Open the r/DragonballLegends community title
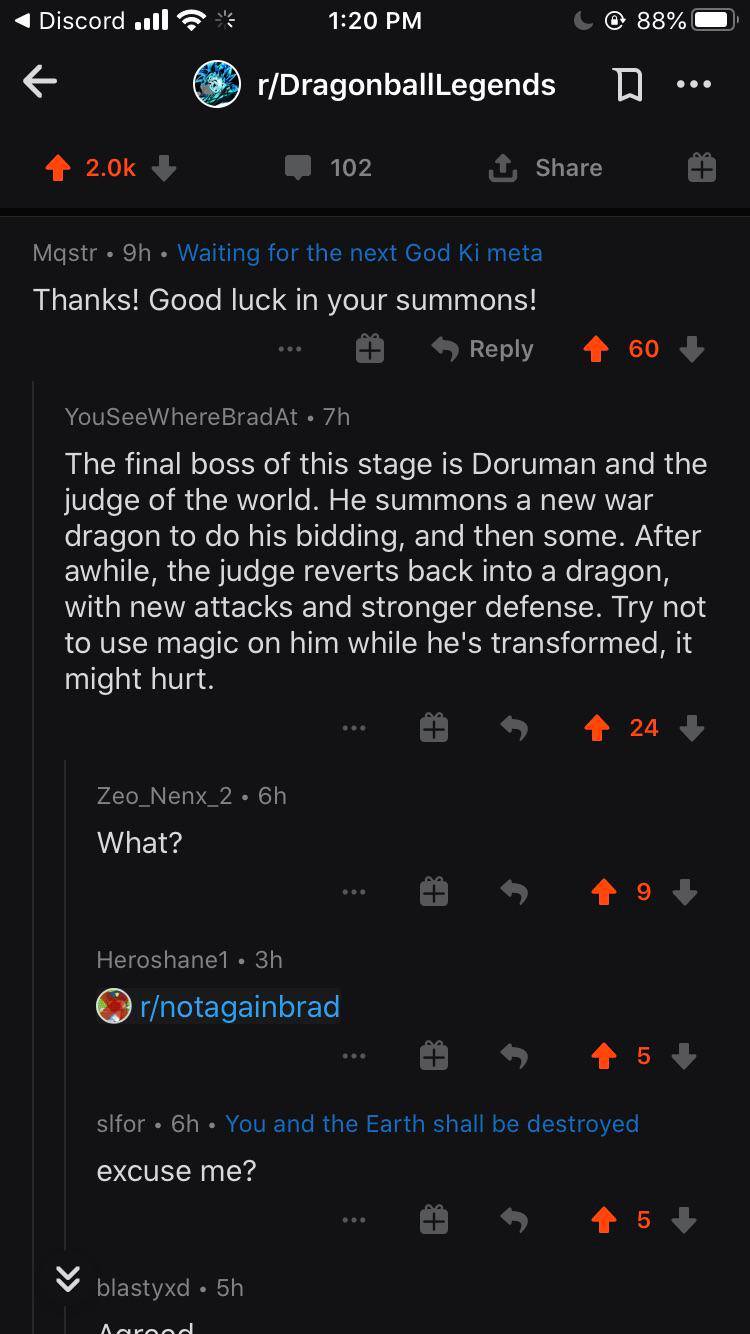 coord(405,85)
